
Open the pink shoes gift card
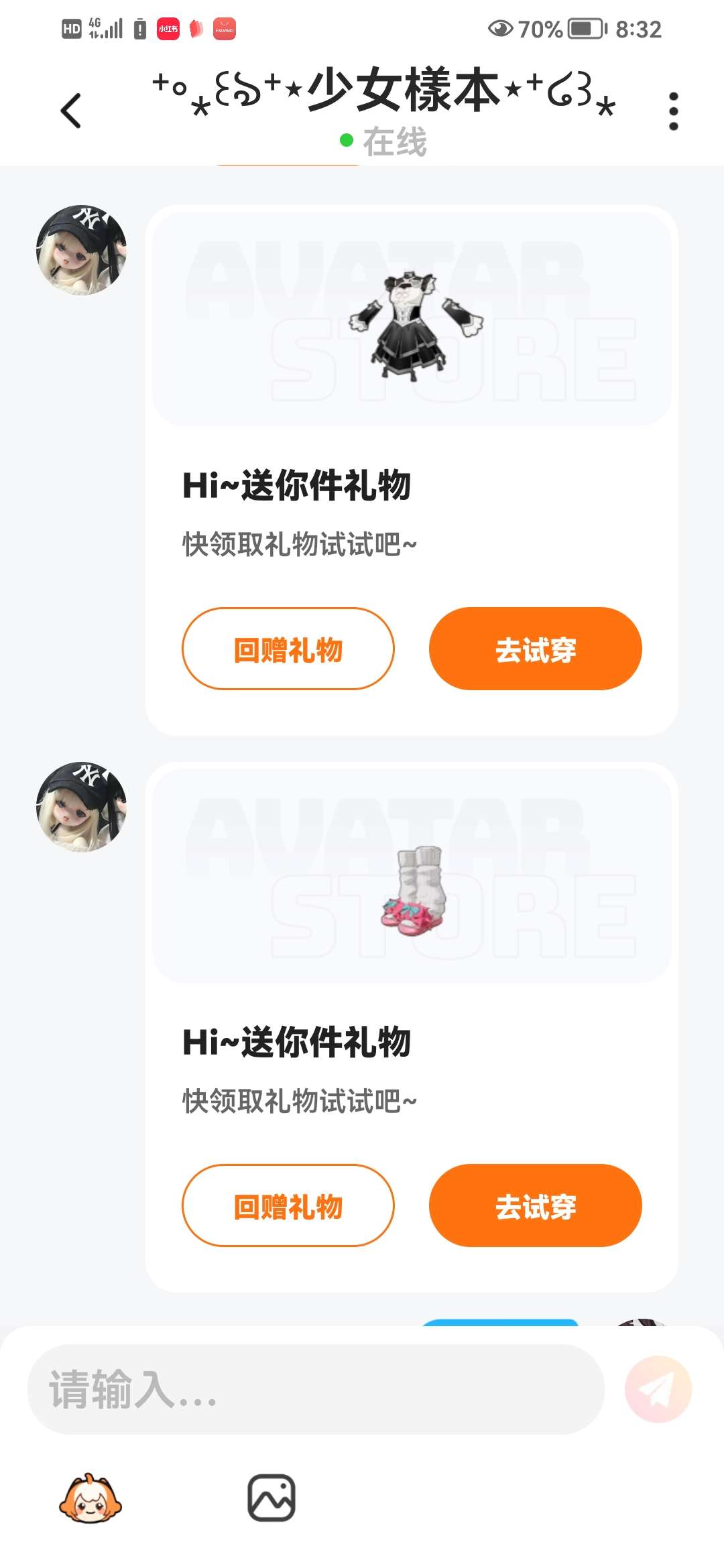412,876
